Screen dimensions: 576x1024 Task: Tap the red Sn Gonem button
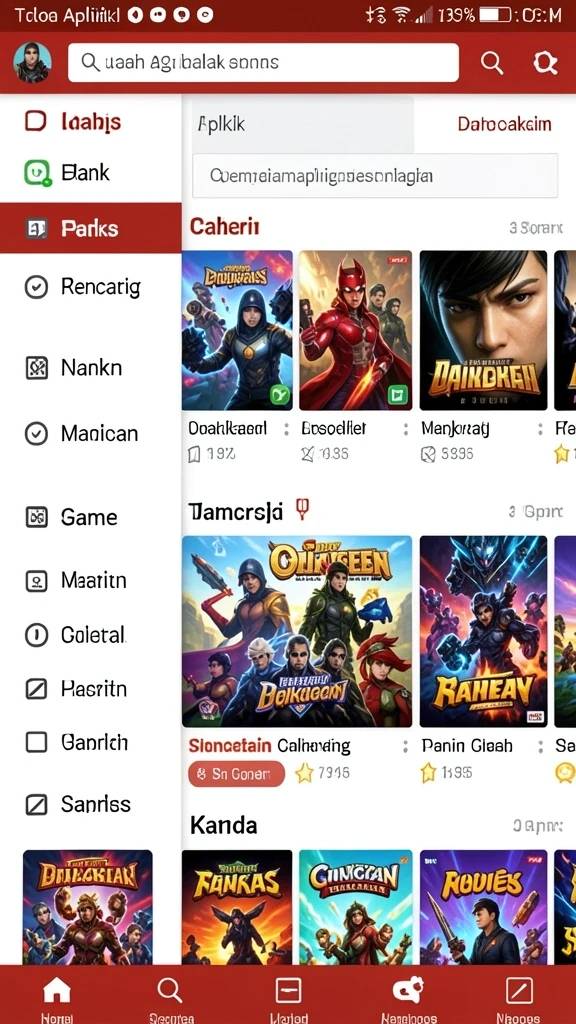pos(236,774)
